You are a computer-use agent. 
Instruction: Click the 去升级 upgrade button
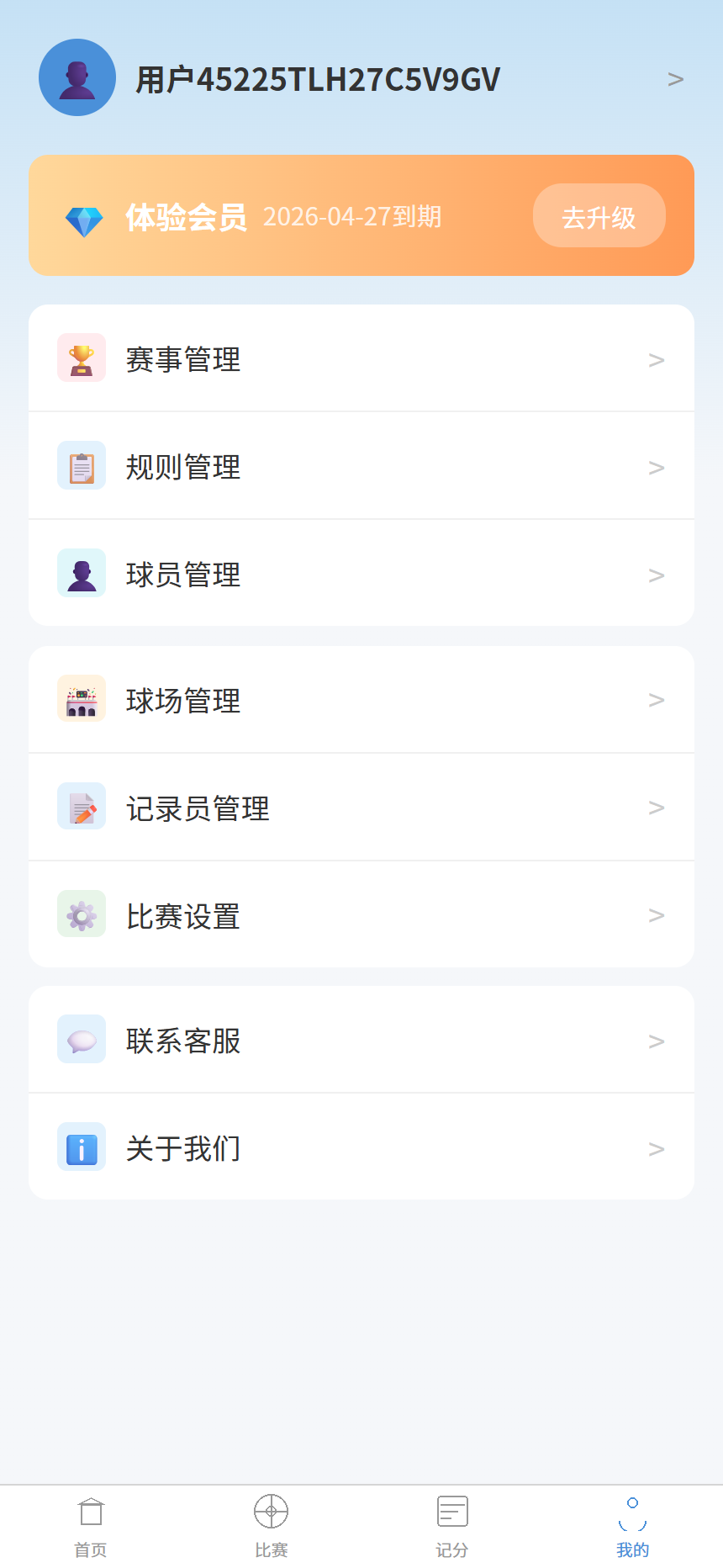point(599,215)
